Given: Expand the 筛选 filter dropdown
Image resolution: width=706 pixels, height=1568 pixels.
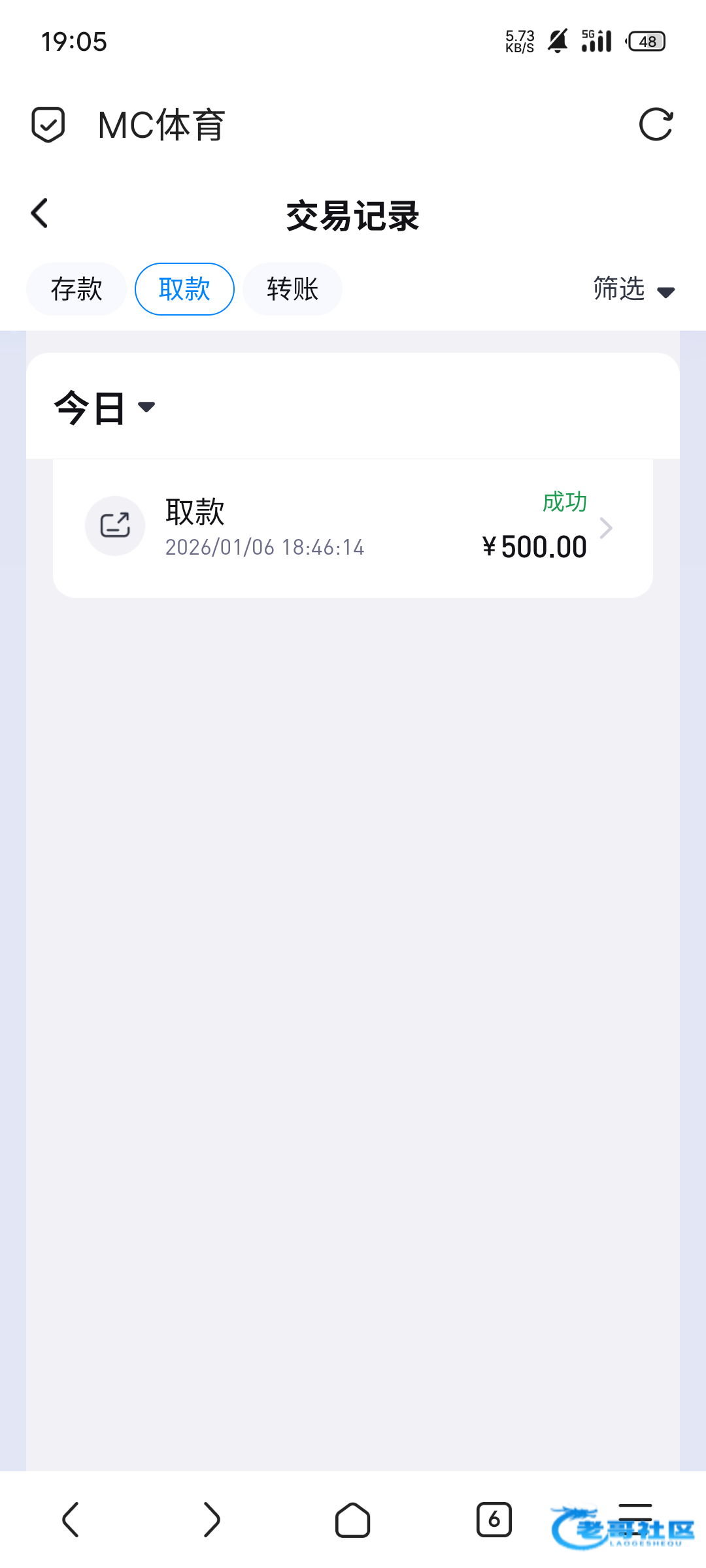Looking at the screenshot, I should [x=633, y=289].
